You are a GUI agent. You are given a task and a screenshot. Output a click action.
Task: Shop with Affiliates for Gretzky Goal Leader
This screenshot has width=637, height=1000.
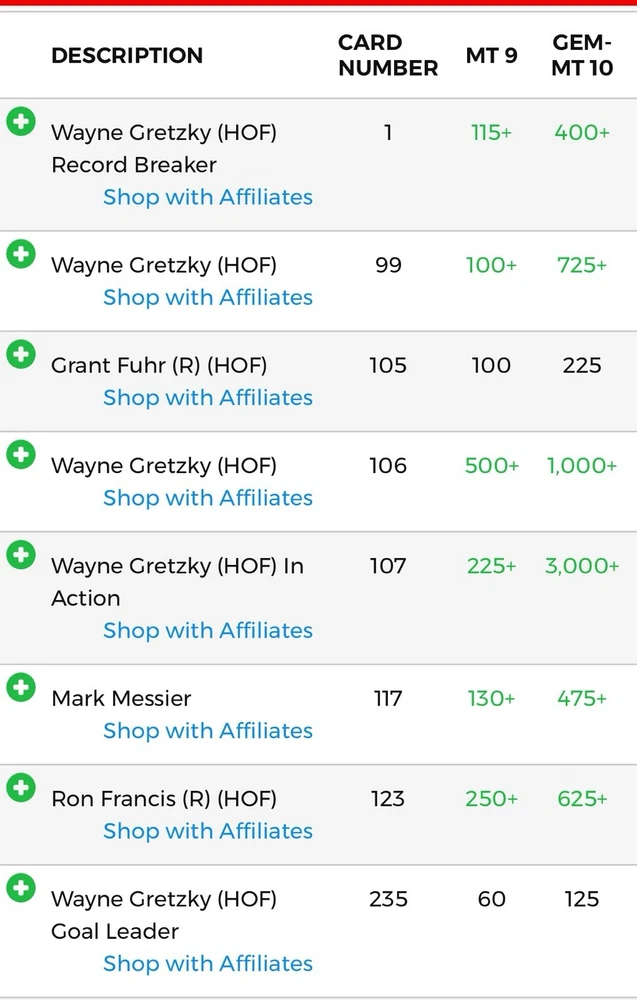[208, 963]
